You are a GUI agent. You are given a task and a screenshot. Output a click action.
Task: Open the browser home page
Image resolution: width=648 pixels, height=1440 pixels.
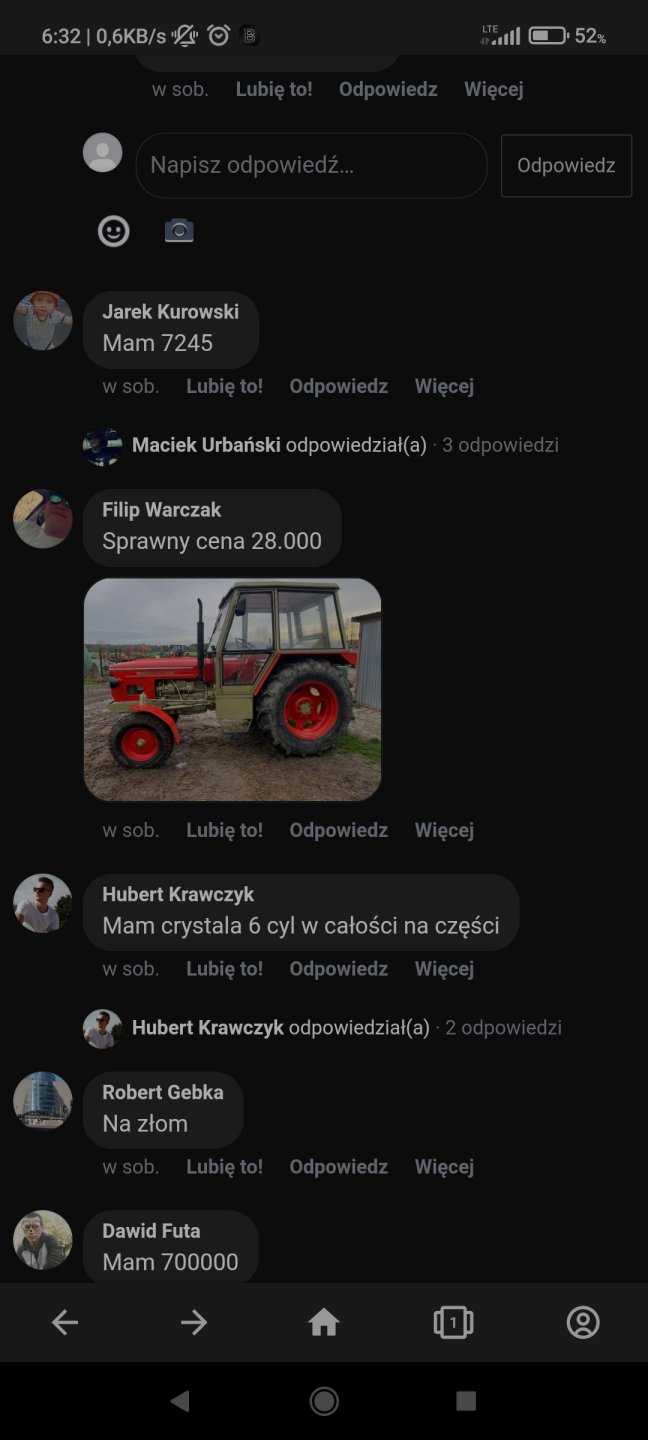324,1323
